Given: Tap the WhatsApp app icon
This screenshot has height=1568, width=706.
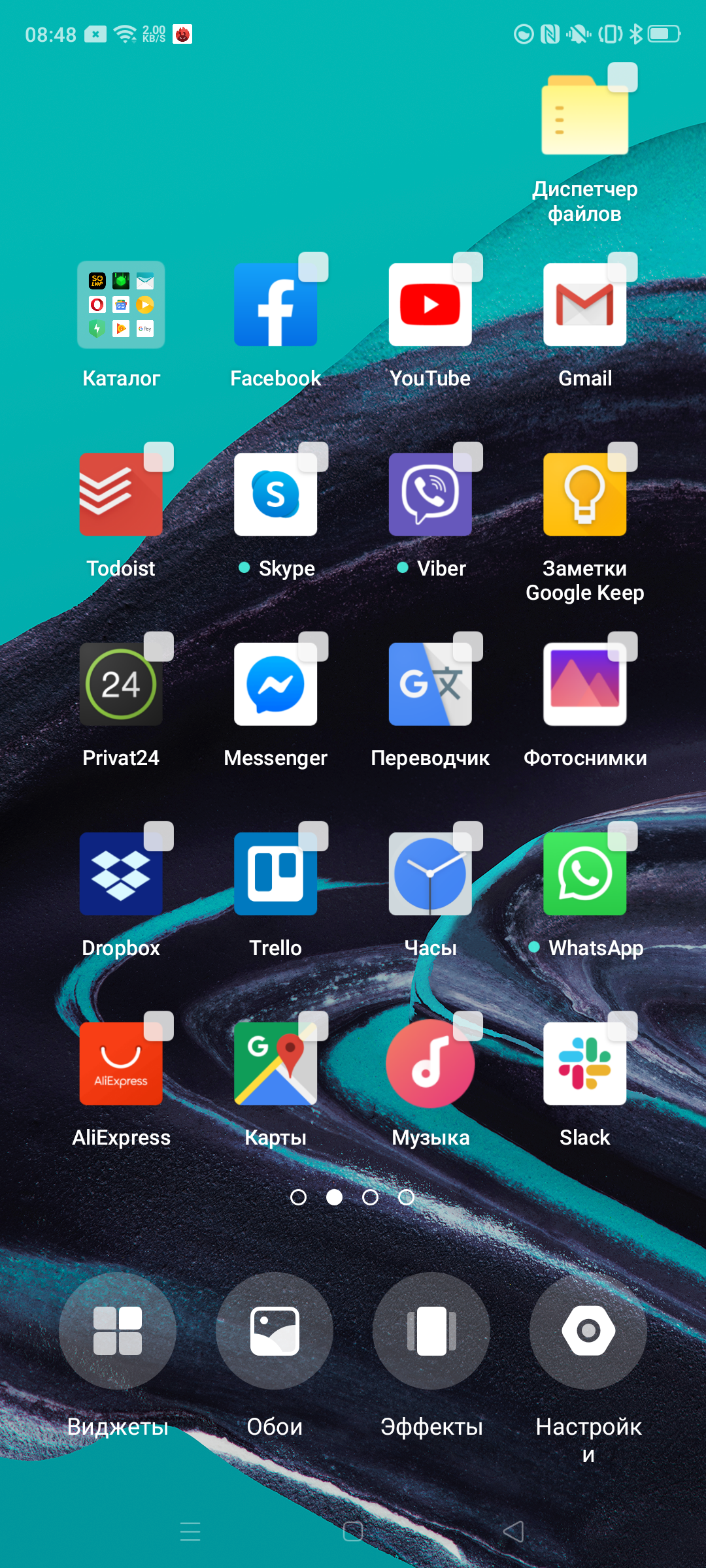Looking at the screenshot, I should pyautogui.click(x=584, y=874).
